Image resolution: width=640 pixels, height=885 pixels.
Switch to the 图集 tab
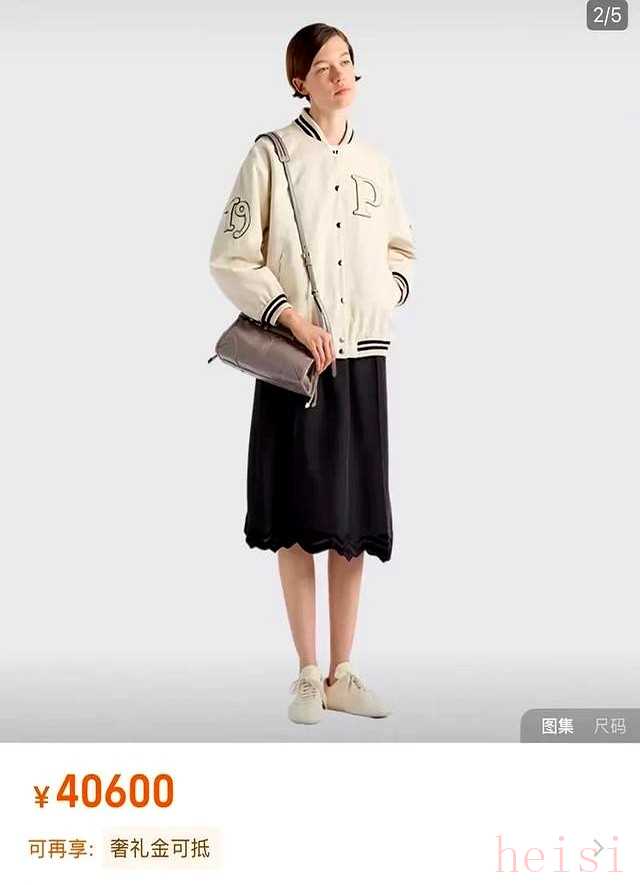pyautogui.click(x=557, y=726)
